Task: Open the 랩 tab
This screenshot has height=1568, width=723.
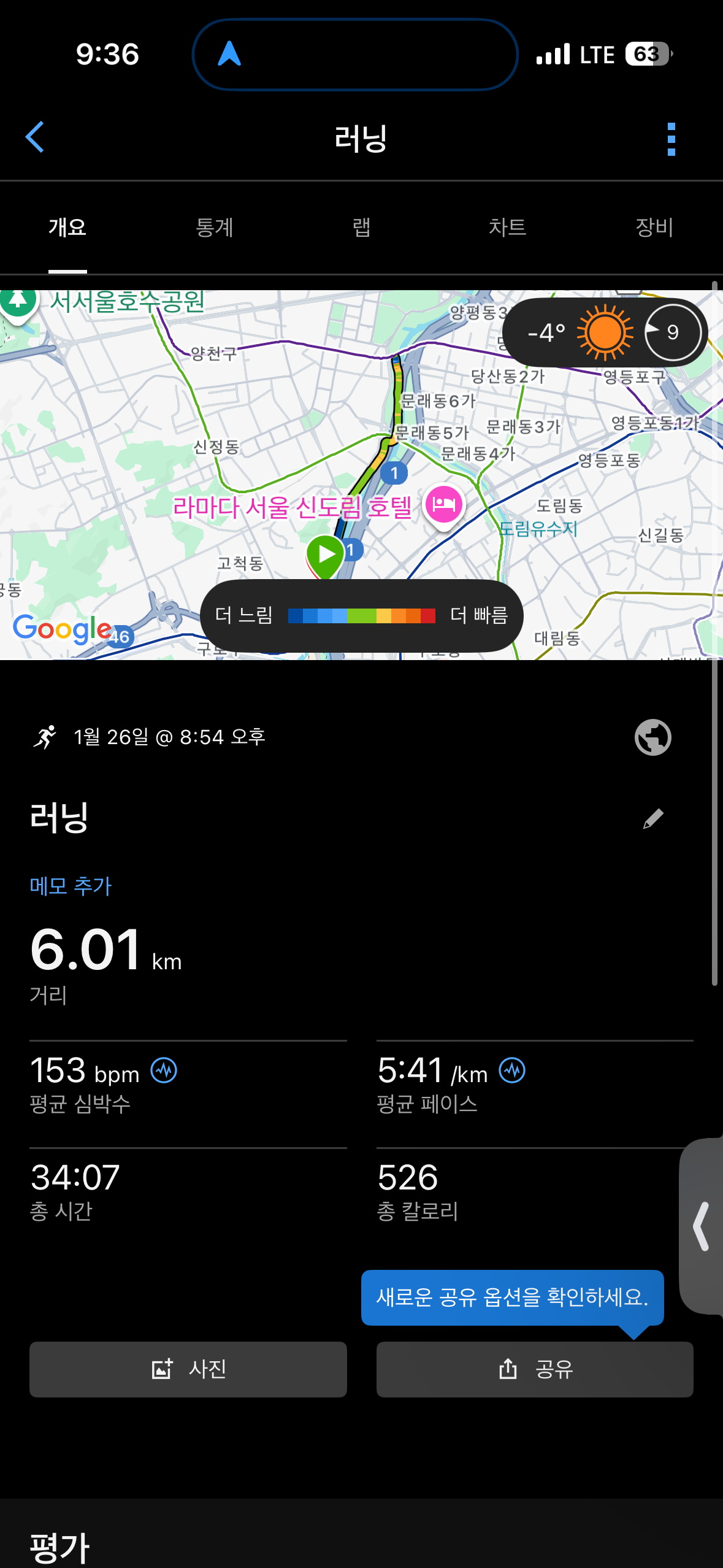Action: pyautogui.click(x=361, y=227)
